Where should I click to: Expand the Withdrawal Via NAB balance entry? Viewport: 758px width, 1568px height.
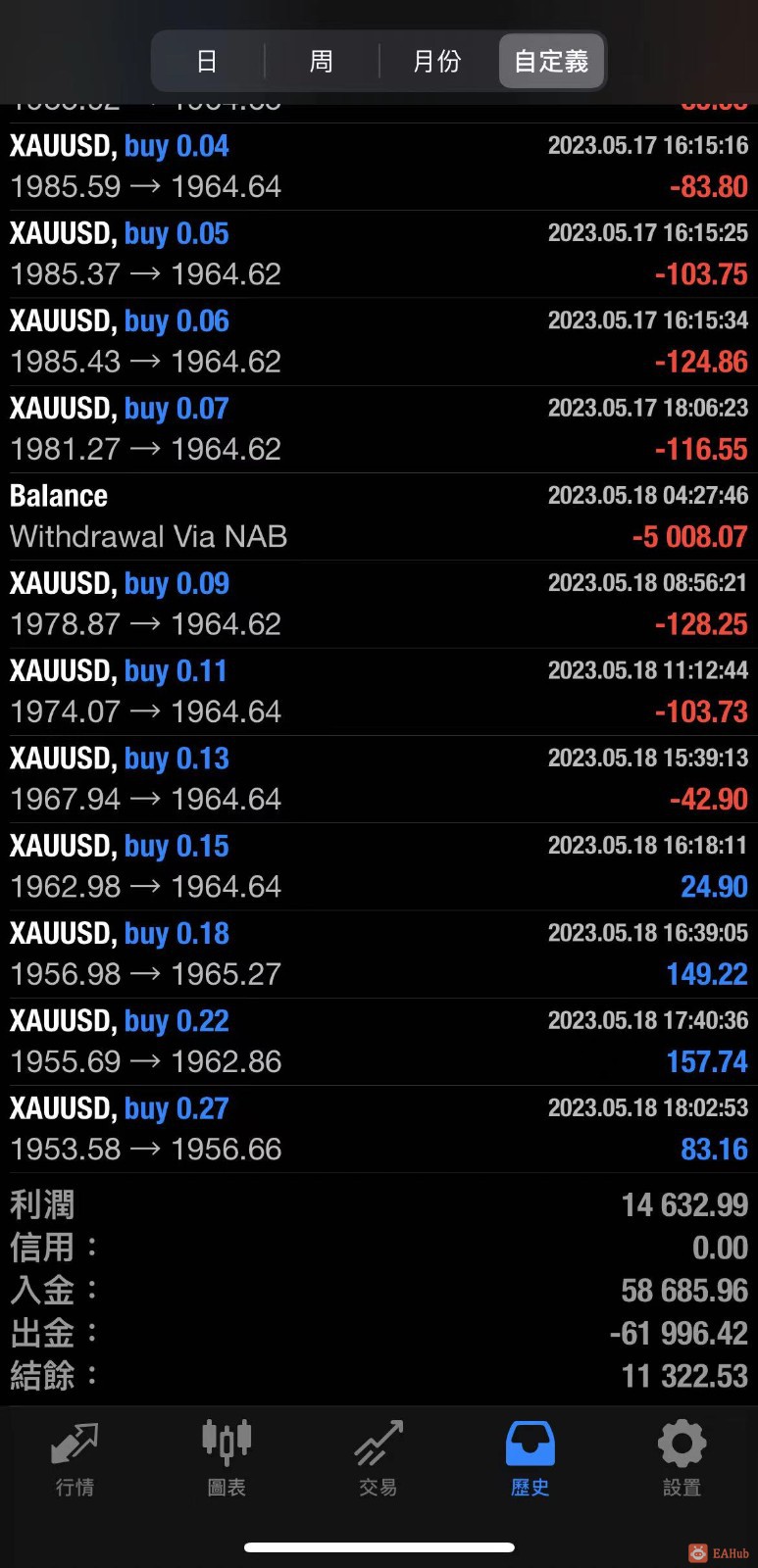coord(379,516)
